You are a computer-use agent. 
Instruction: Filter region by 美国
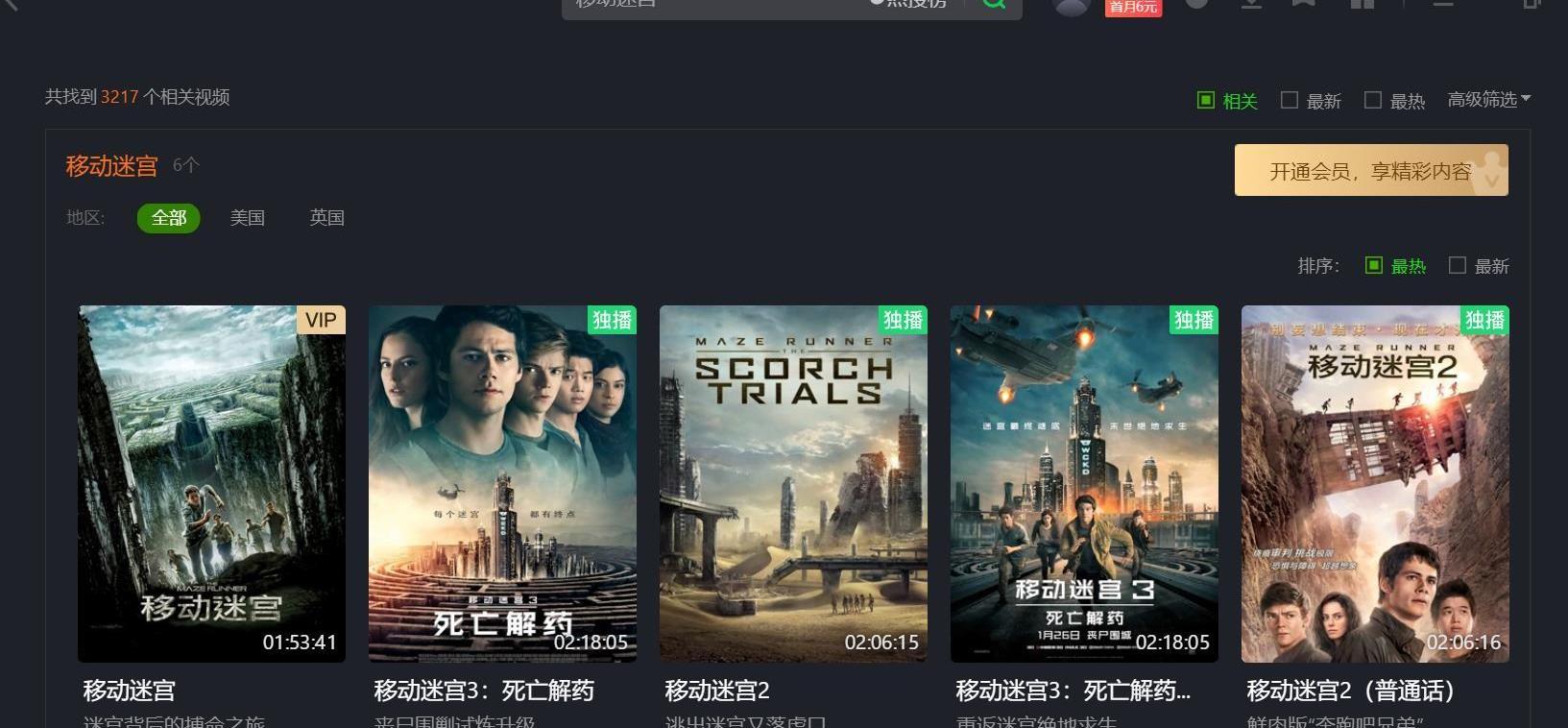click(x=247, y=218)
